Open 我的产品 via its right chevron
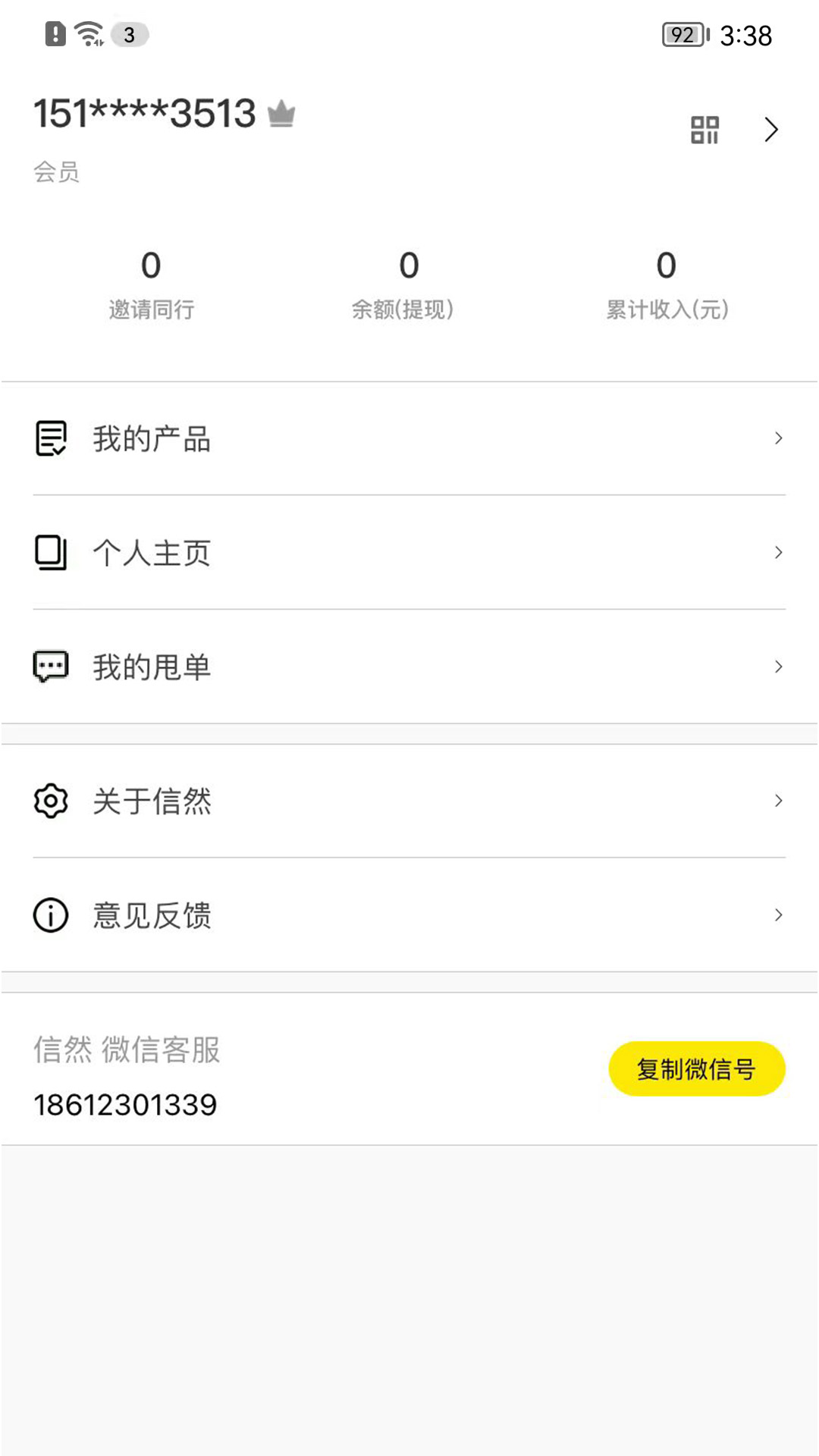Screen dimensions: 819x1456 [779, 438]
